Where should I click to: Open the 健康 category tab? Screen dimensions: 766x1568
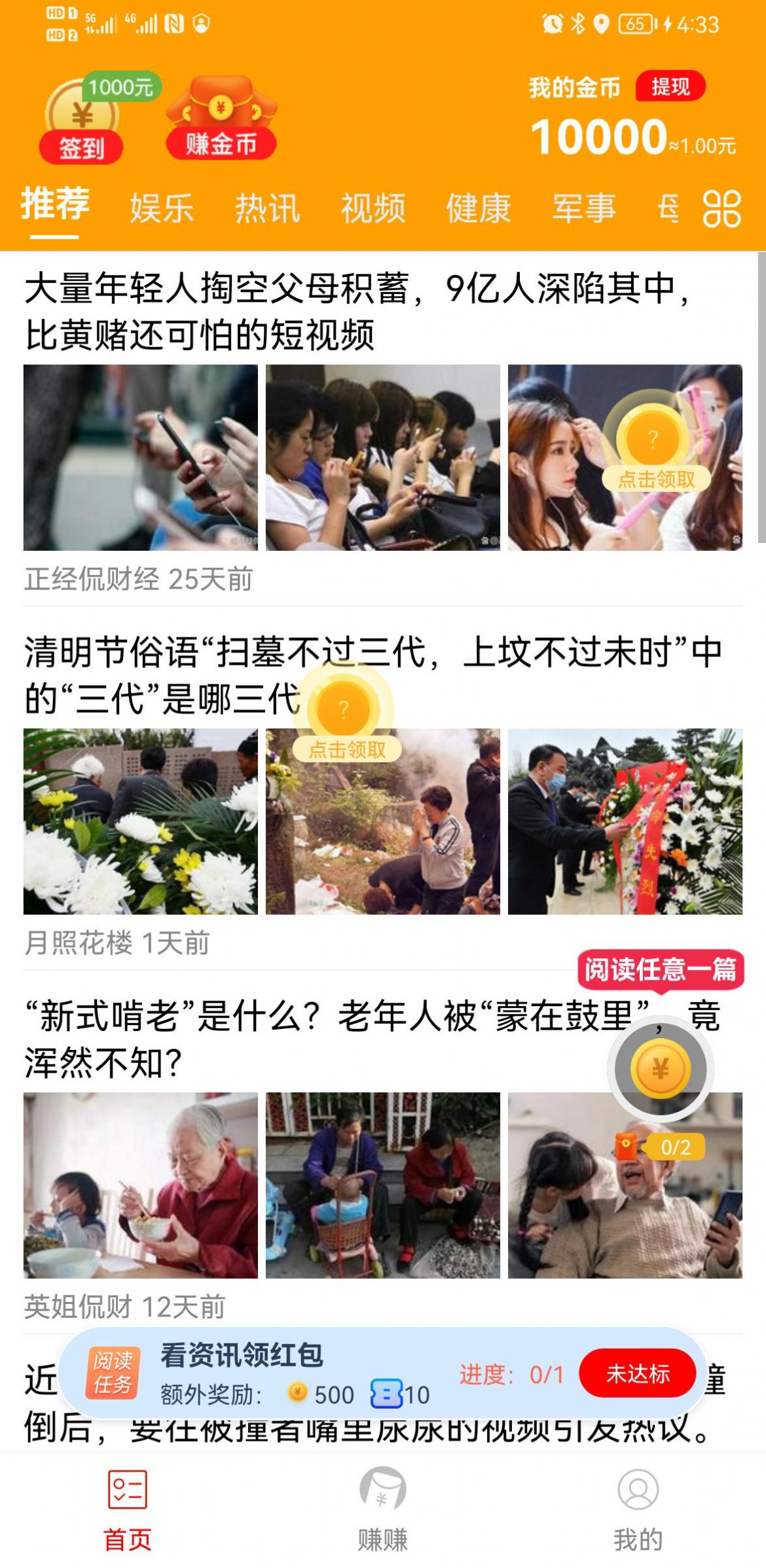(x=479, y=209)
